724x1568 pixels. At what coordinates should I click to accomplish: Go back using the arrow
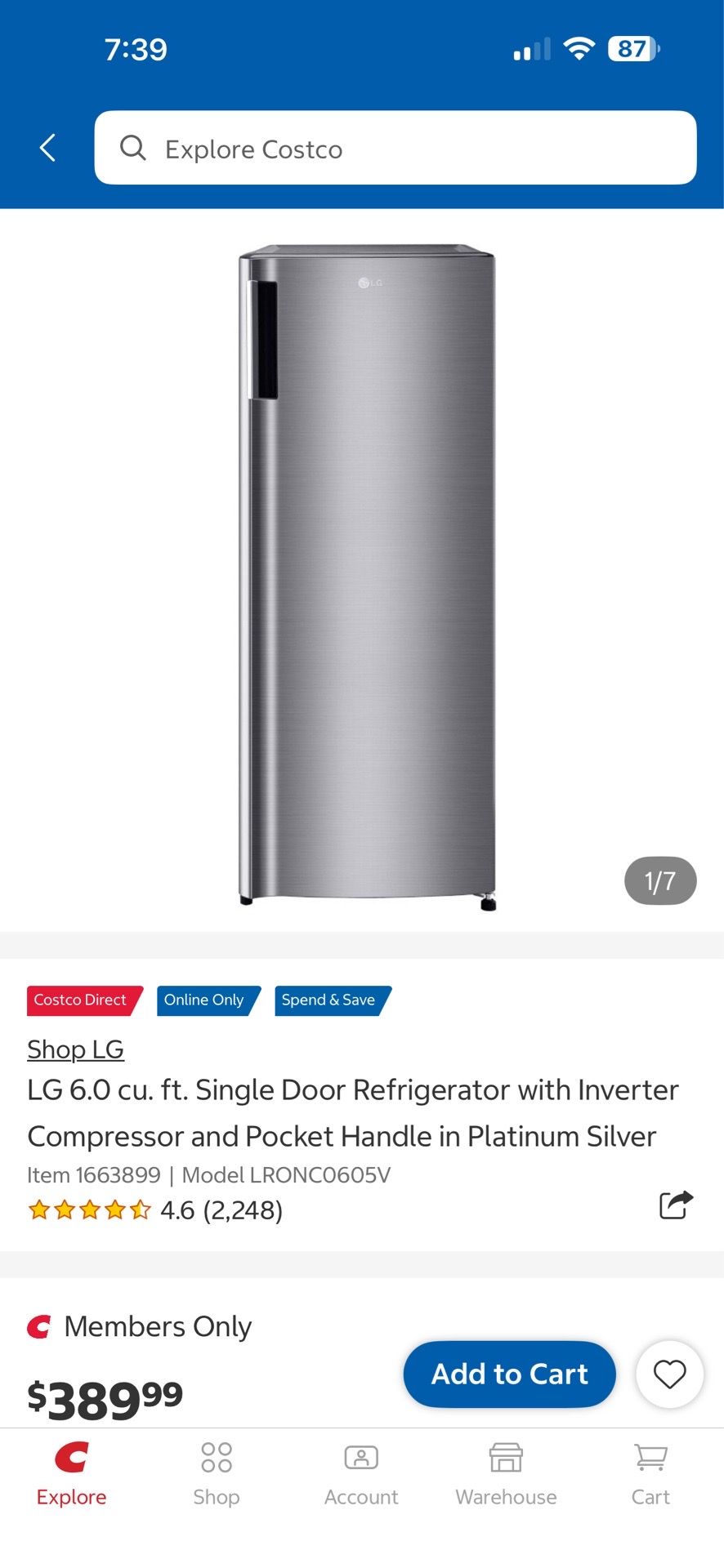[47, 148]
